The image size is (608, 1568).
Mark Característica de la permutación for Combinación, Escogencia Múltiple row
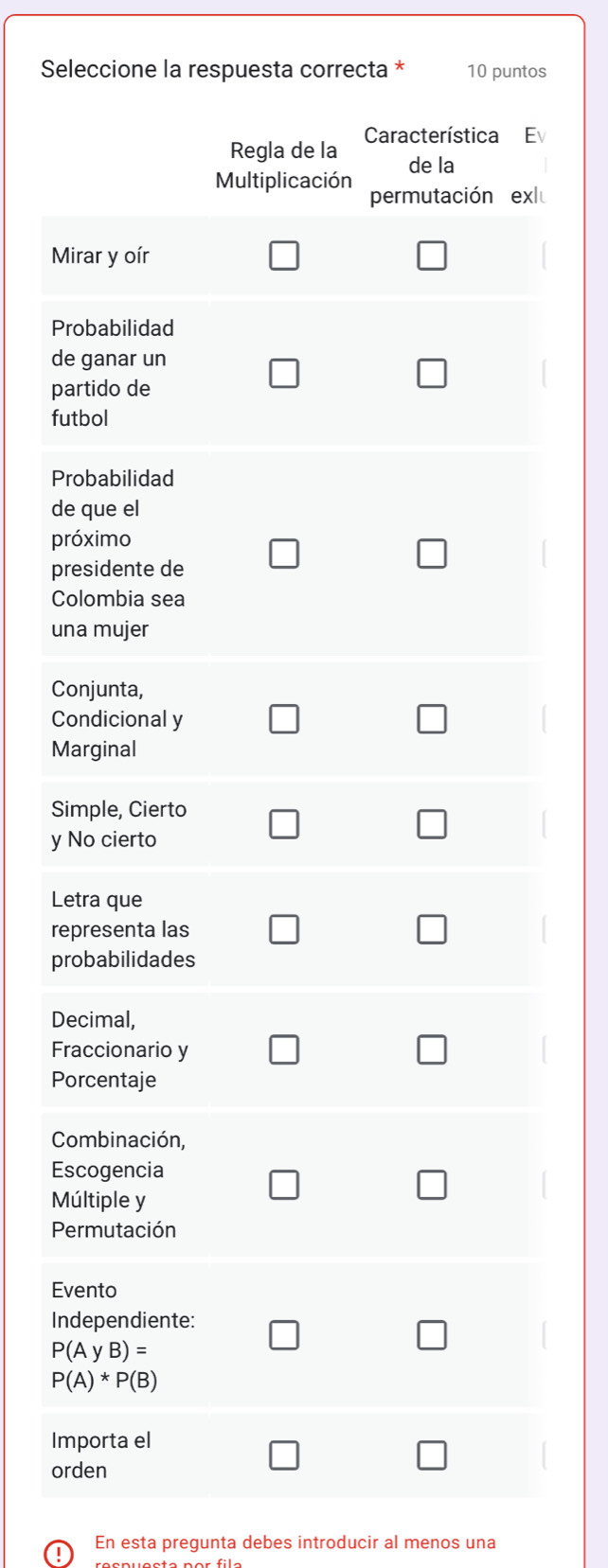click(433, 1185)
